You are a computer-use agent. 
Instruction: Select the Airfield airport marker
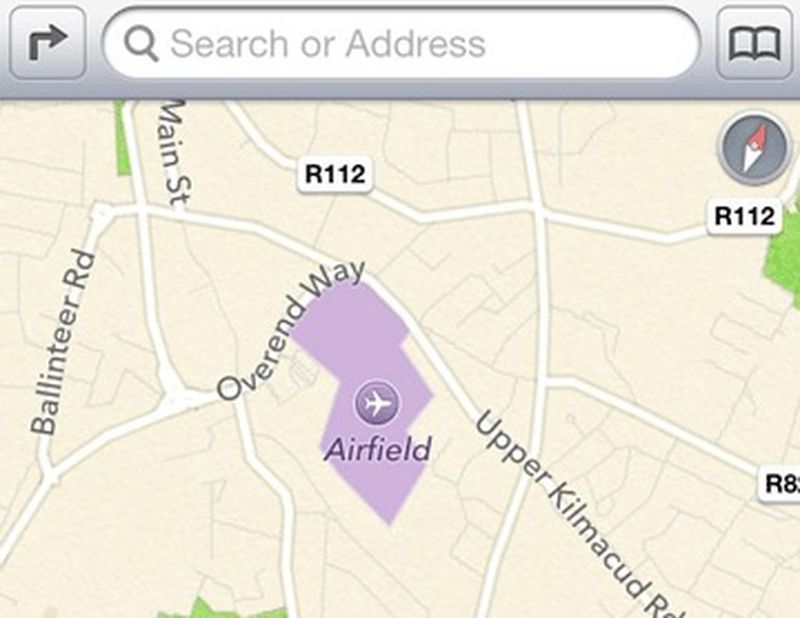click(x=377, y=405)
